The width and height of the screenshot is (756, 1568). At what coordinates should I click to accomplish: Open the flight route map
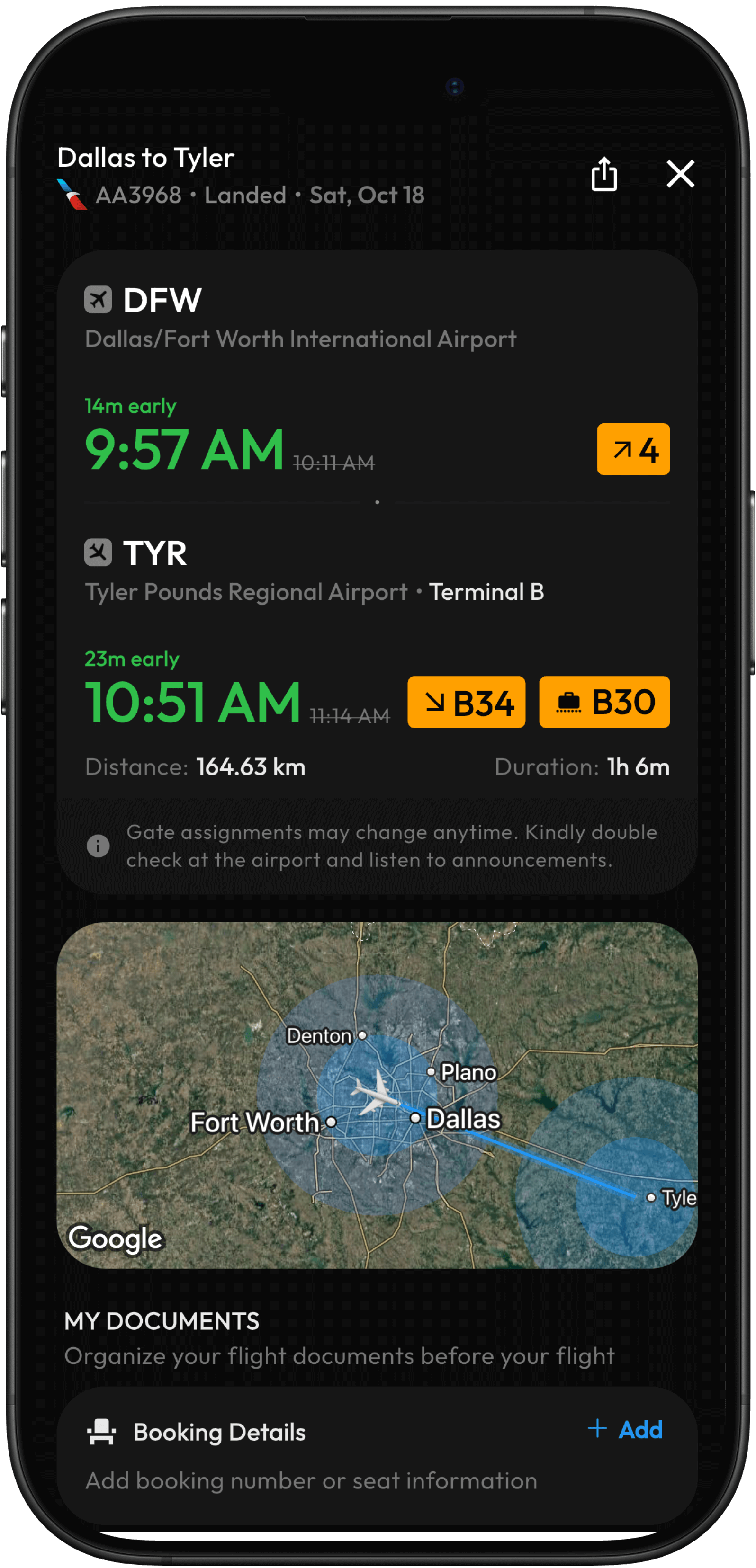377,1095
